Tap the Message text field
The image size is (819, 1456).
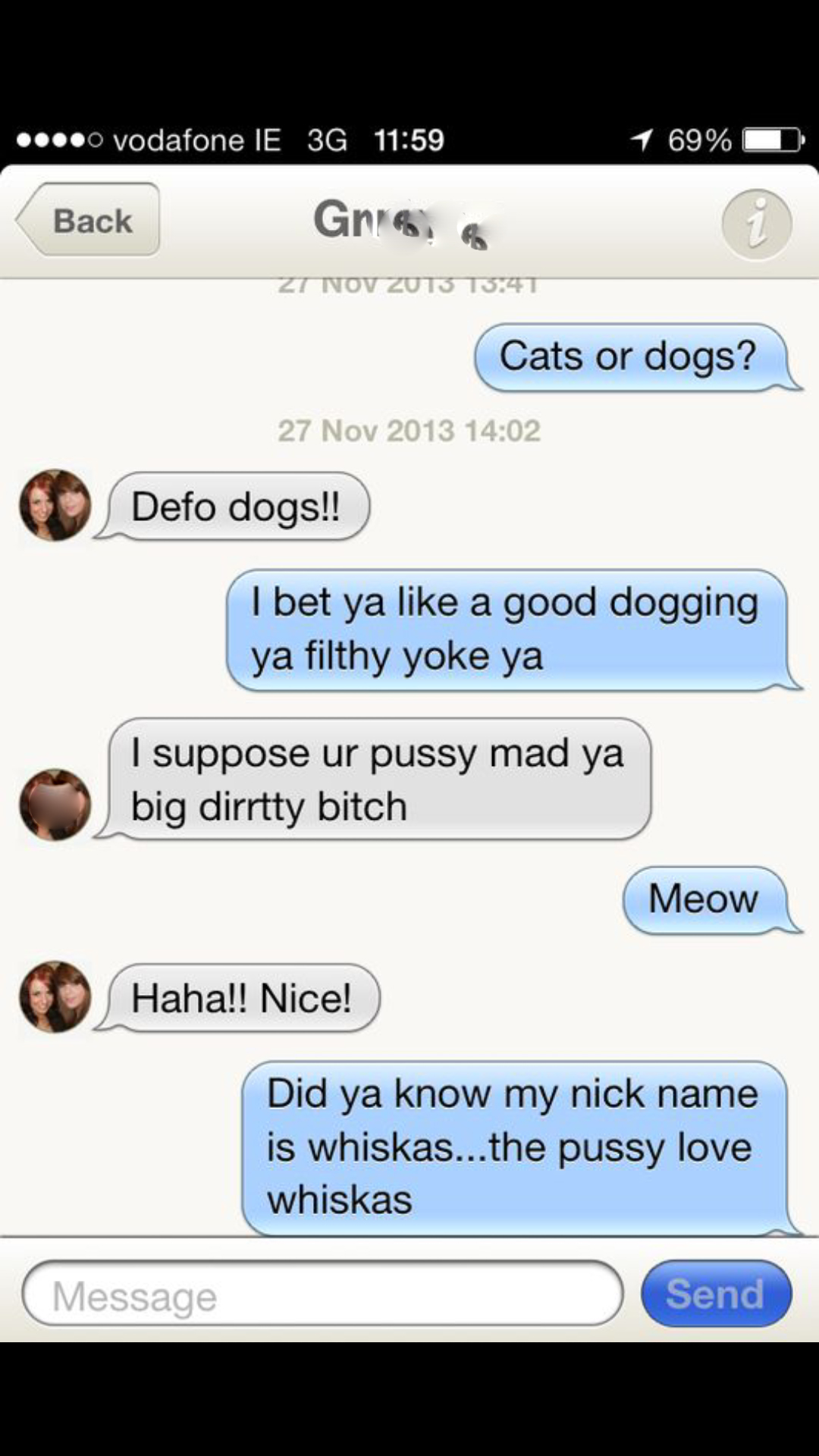322,1294
